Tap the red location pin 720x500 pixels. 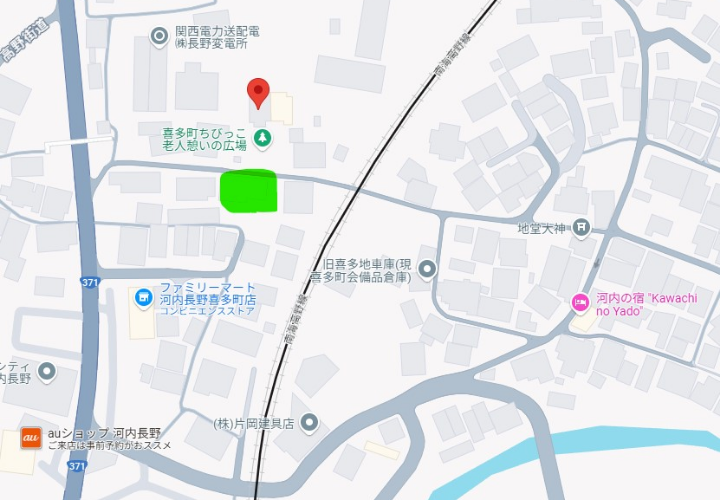click(259, 91)
